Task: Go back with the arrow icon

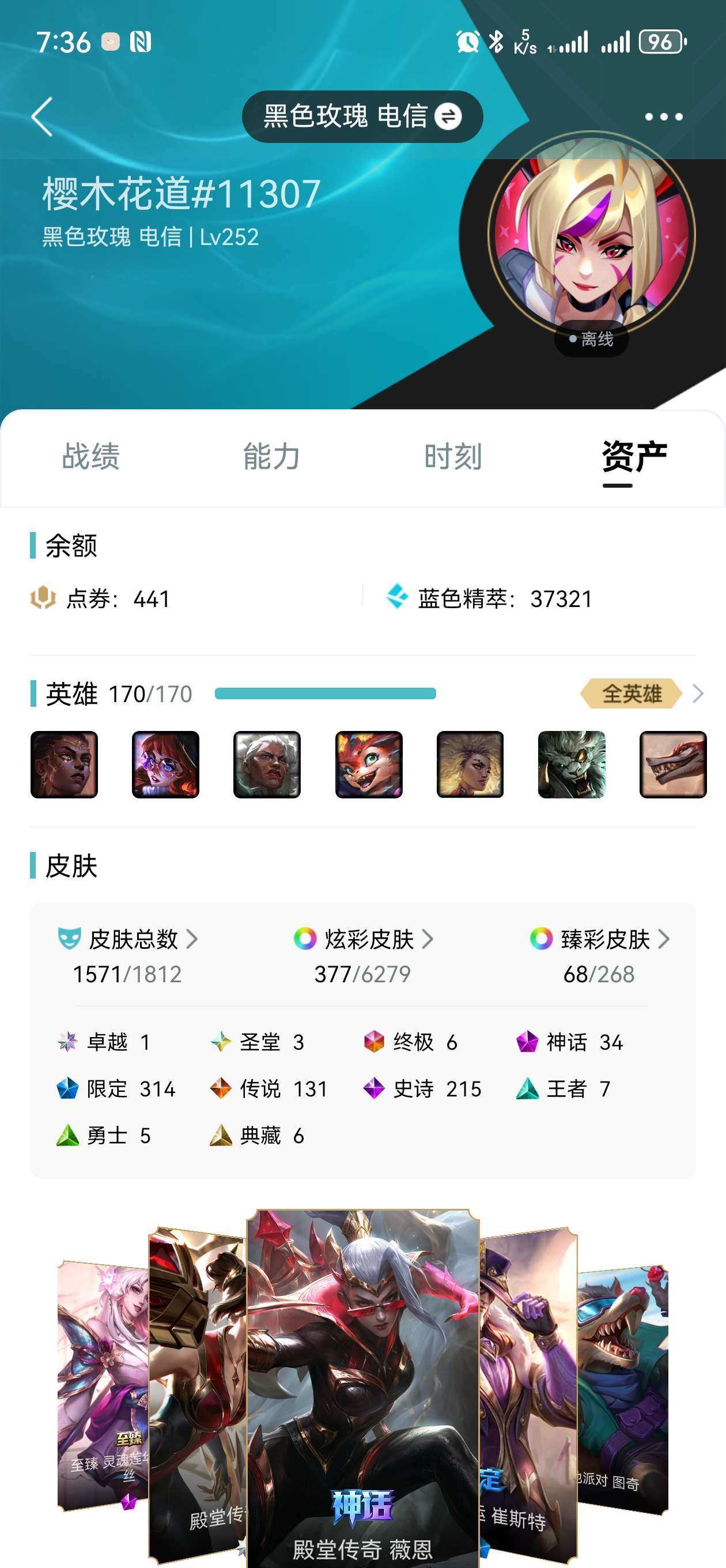Action: click(43, 116)
